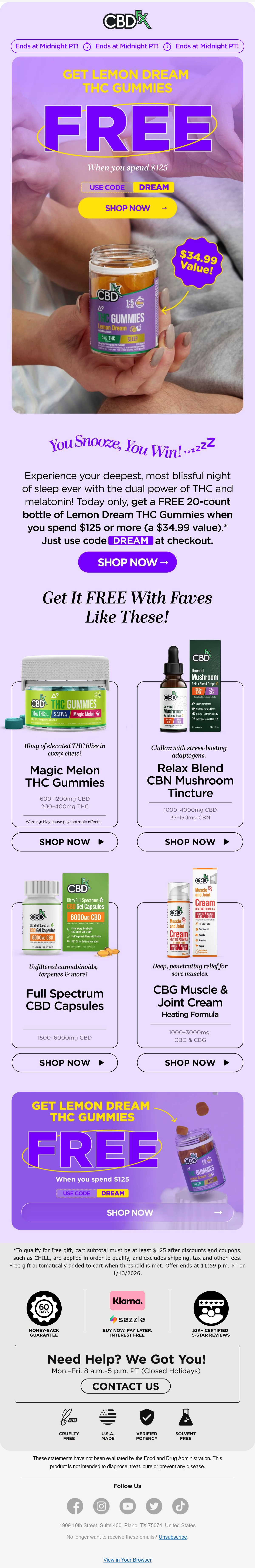
Task: Shop Now for Magic Melon THC Gummies
Action: pyautogui.click(x=65, y=842)
